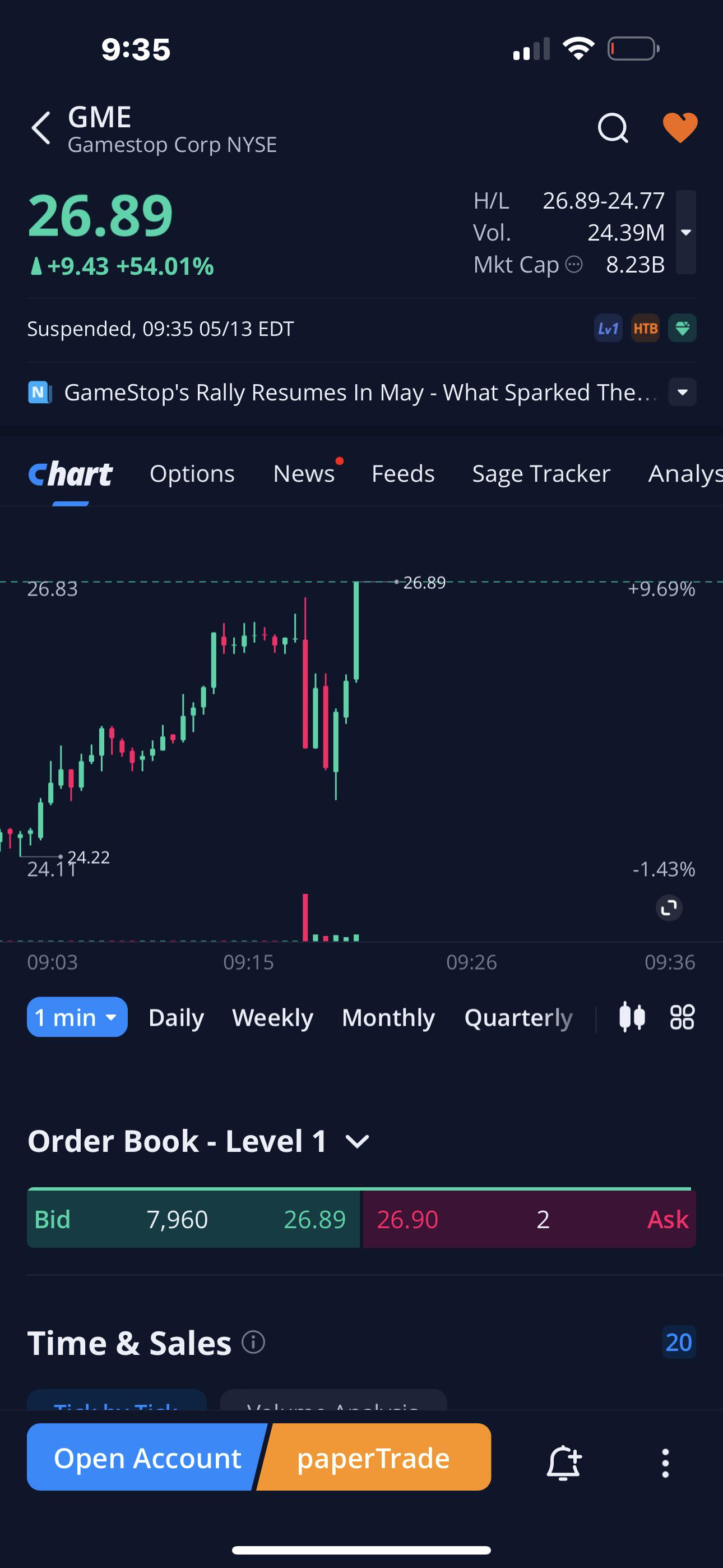Open the GameStop's Rally Resumes news headline
This screenshot has width=723, height=1568.
pyautogui.click(x=359, y=393)
